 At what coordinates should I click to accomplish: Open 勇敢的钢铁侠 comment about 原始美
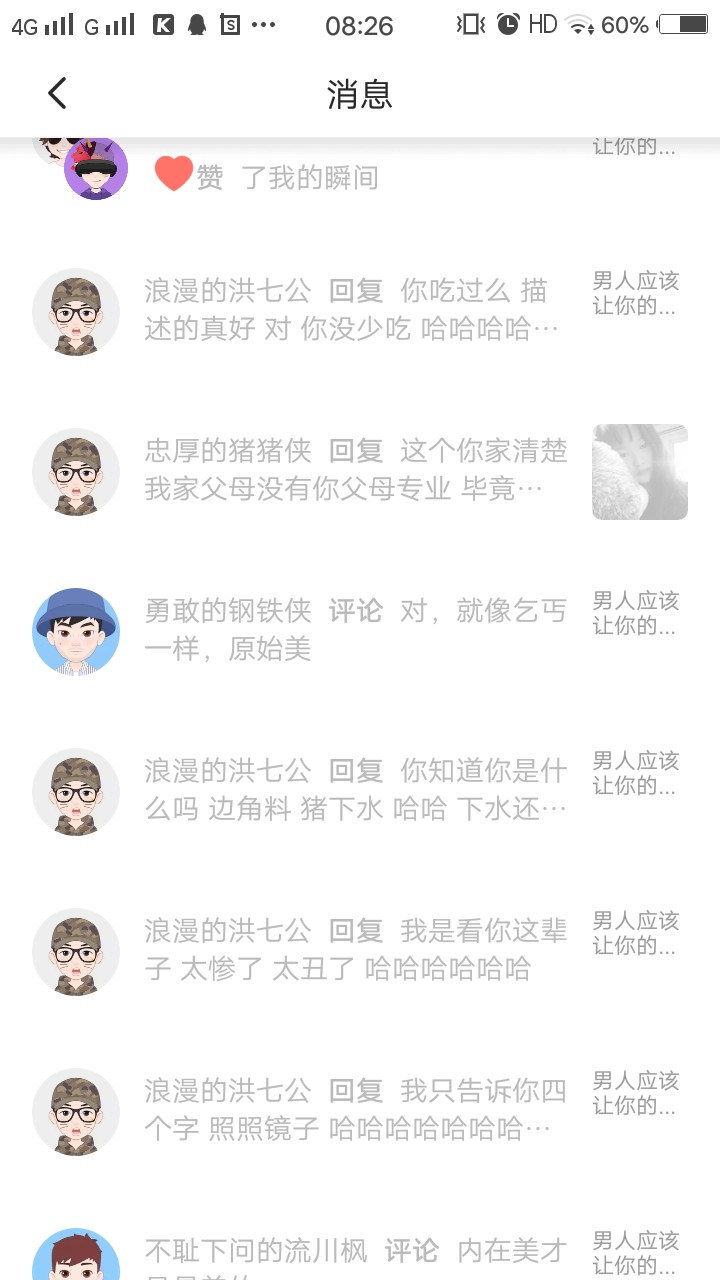[x=360, y=631]
